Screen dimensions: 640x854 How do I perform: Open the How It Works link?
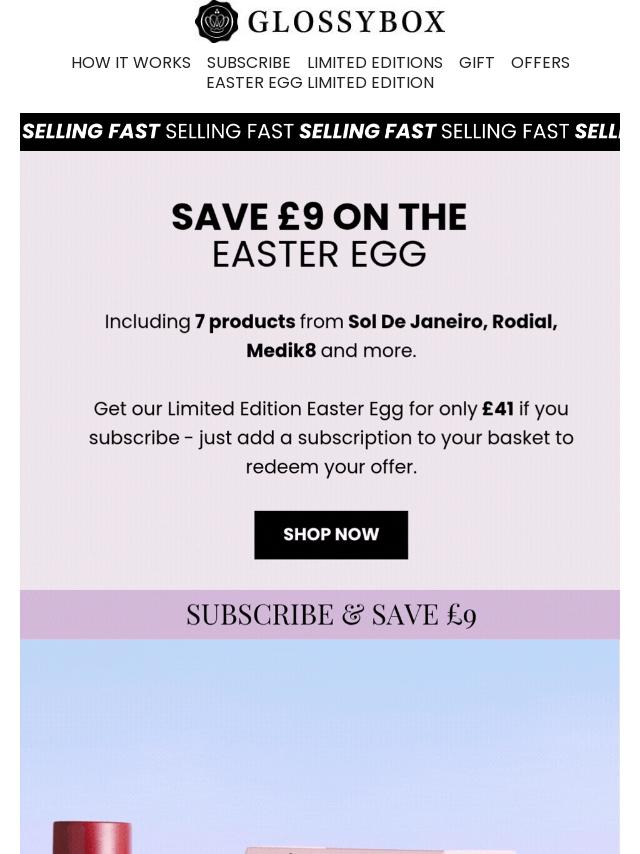coord(131,63)
